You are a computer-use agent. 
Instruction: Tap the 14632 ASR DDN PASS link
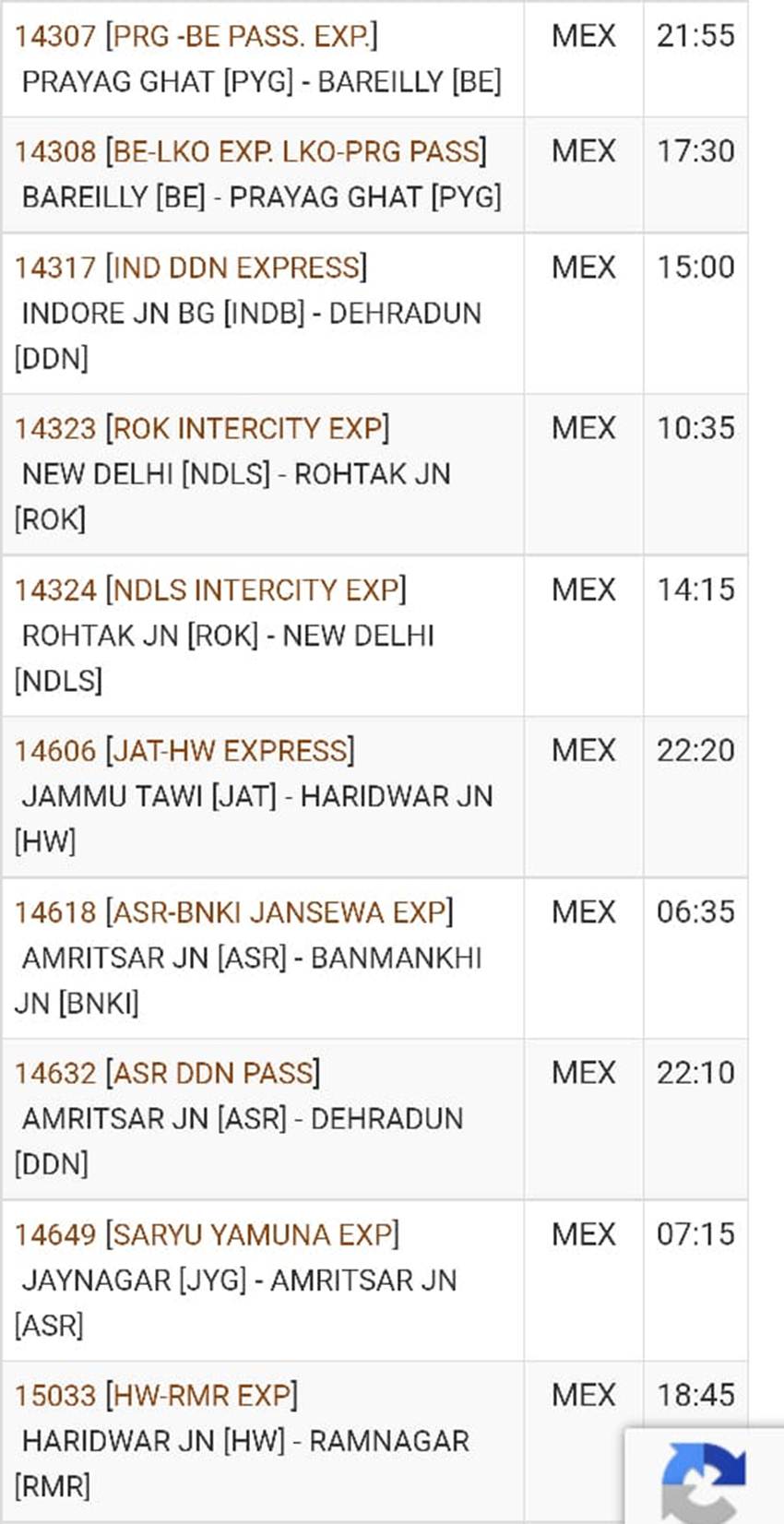point(167,1073)
